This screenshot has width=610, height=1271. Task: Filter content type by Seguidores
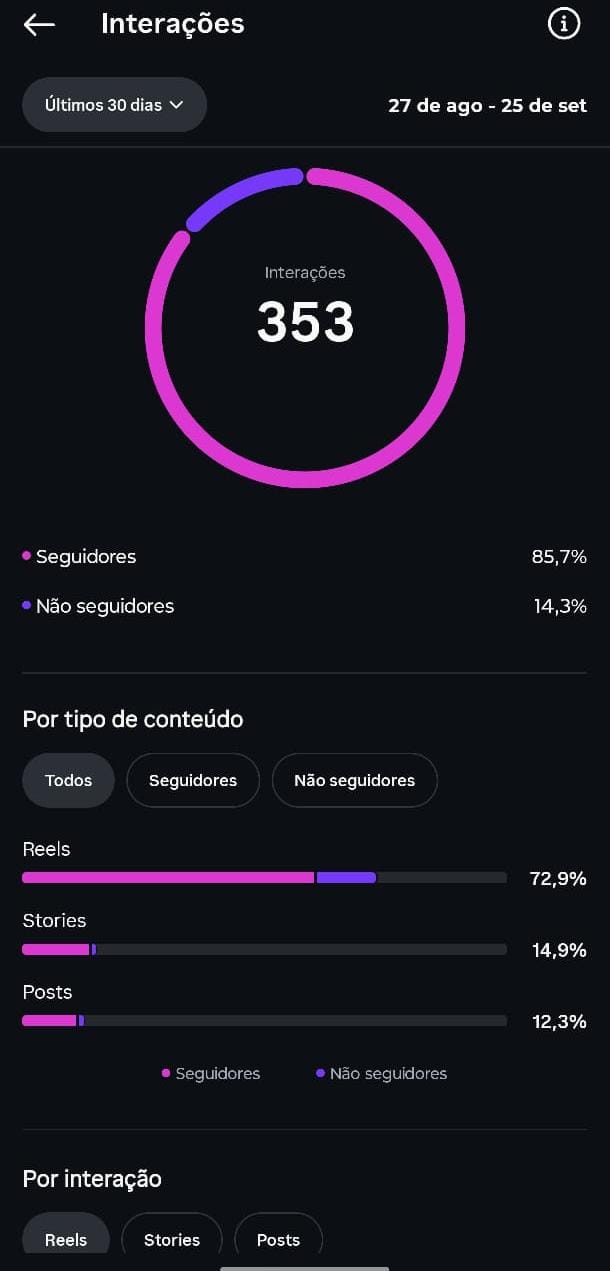coord(193,780)
